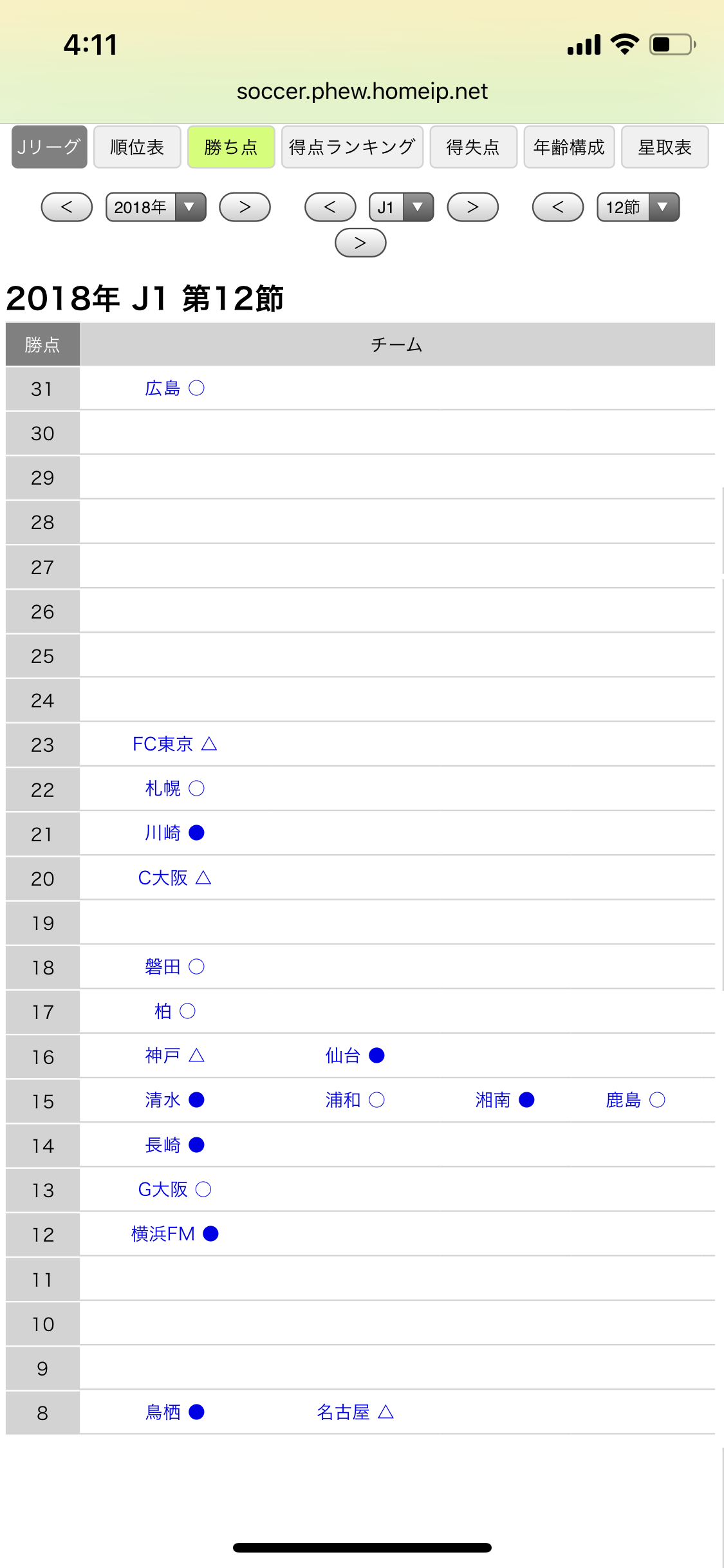This screenshot has height=1568, width=724.
Task: Select the 得点ランキング tab
Action: (352, 147)
